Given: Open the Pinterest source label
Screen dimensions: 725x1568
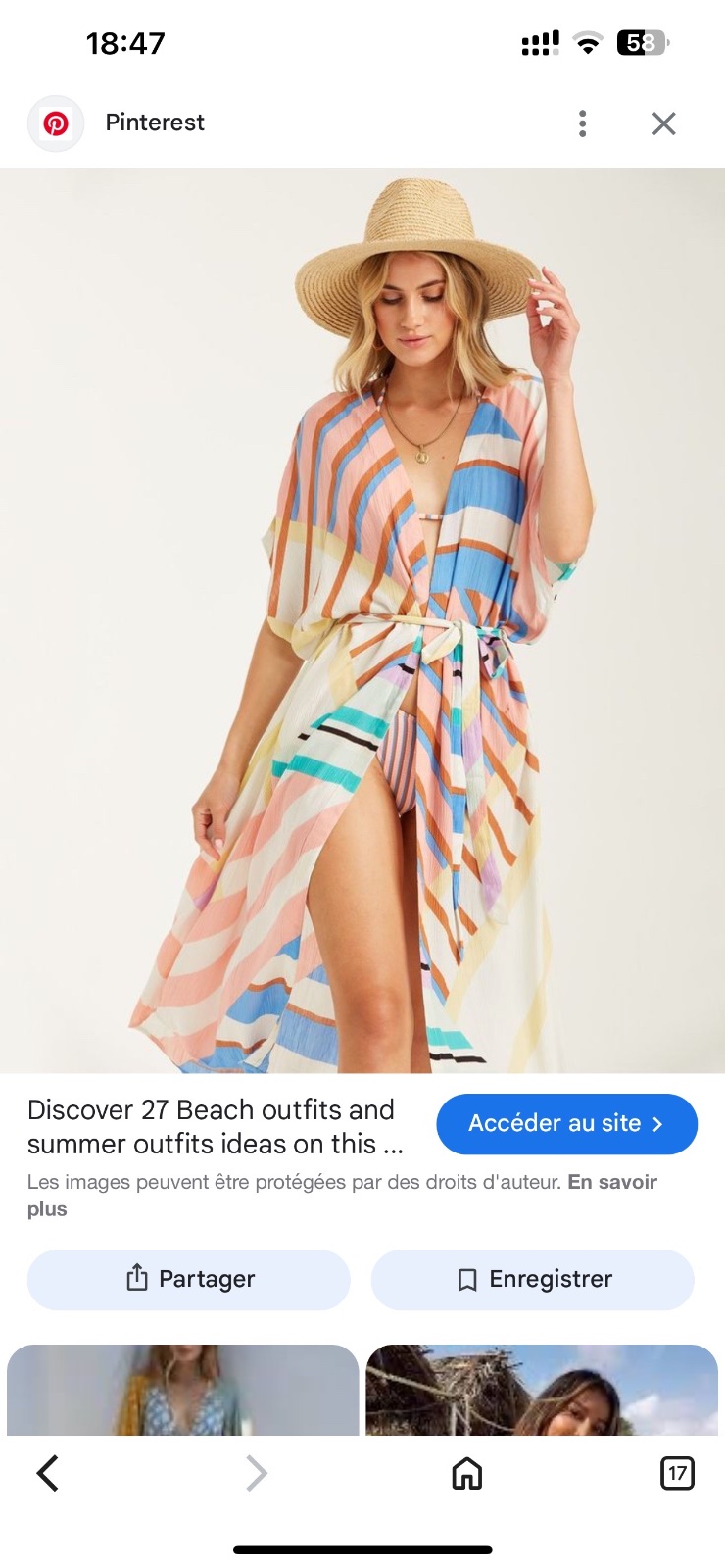Looking at the screenshot, I should point(155,122).
